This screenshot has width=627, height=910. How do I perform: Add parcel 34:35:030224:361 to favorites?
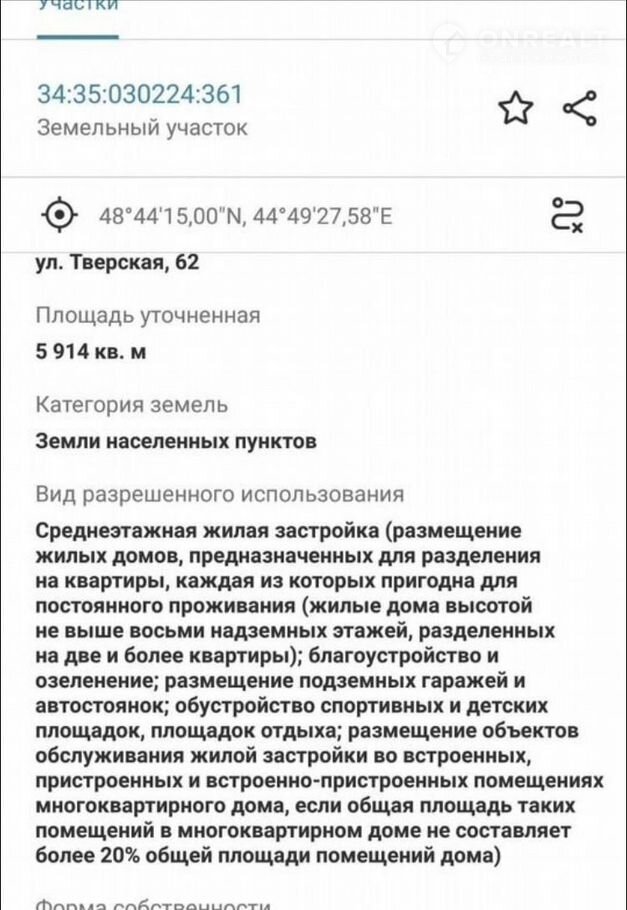coord(516,108)
